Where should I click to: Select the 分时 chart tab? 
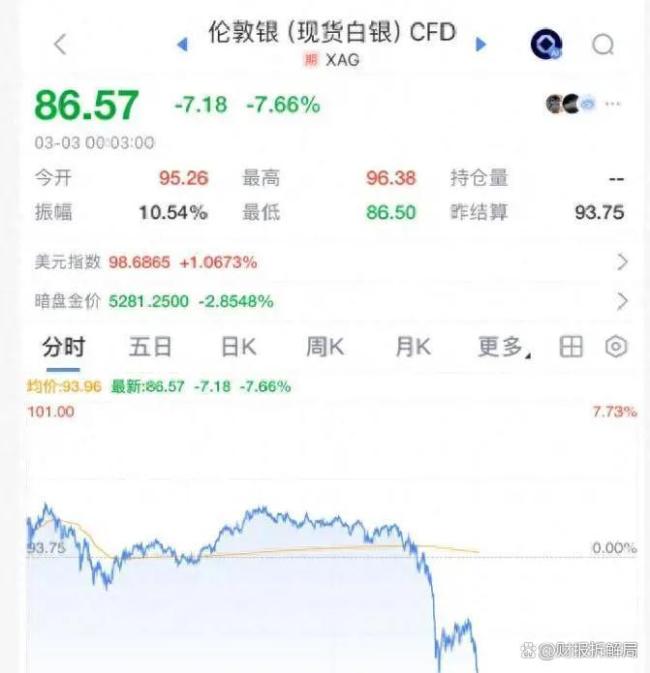(x=63, y=347)
